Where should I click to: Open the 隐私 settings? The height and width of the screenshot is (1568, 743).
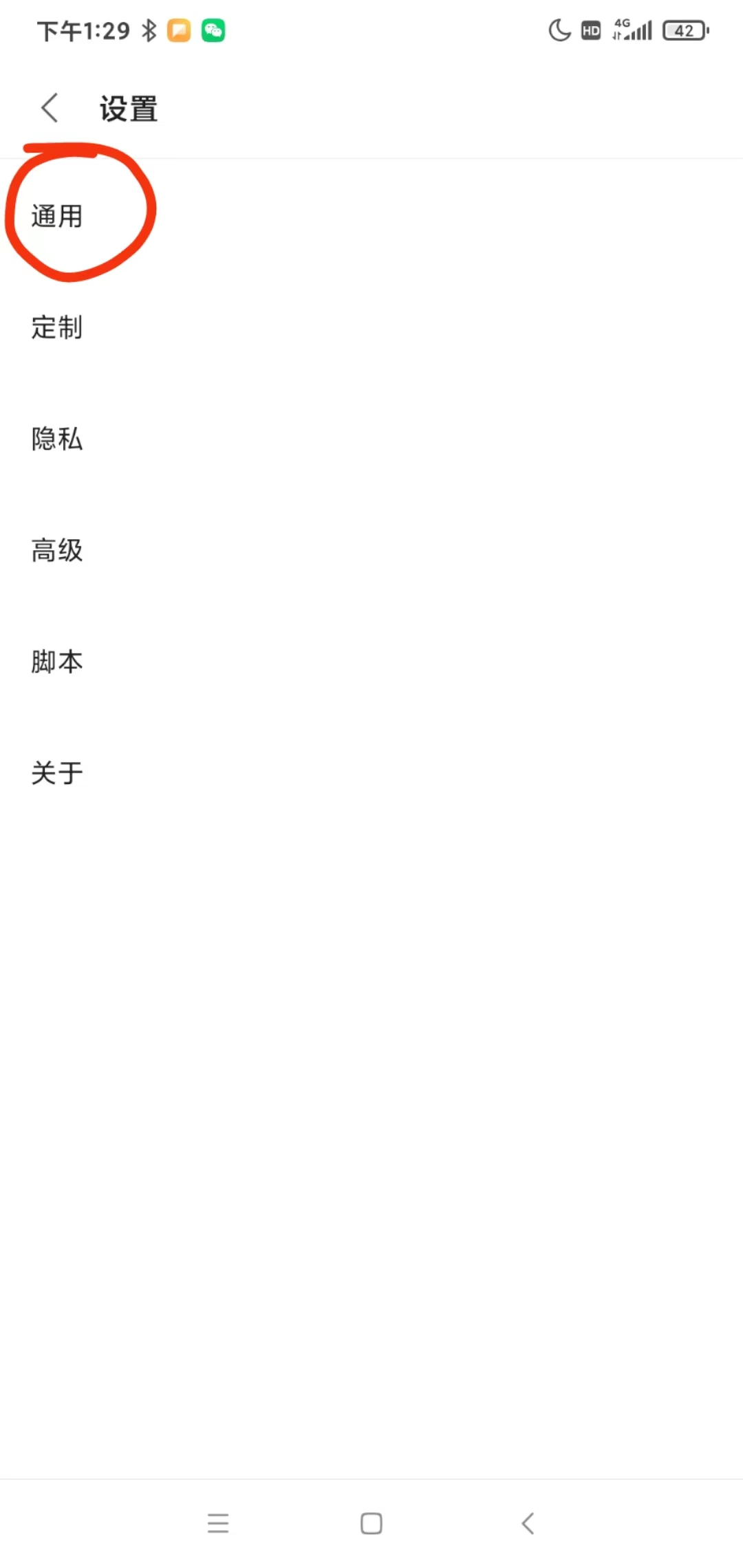coord(57,439)
